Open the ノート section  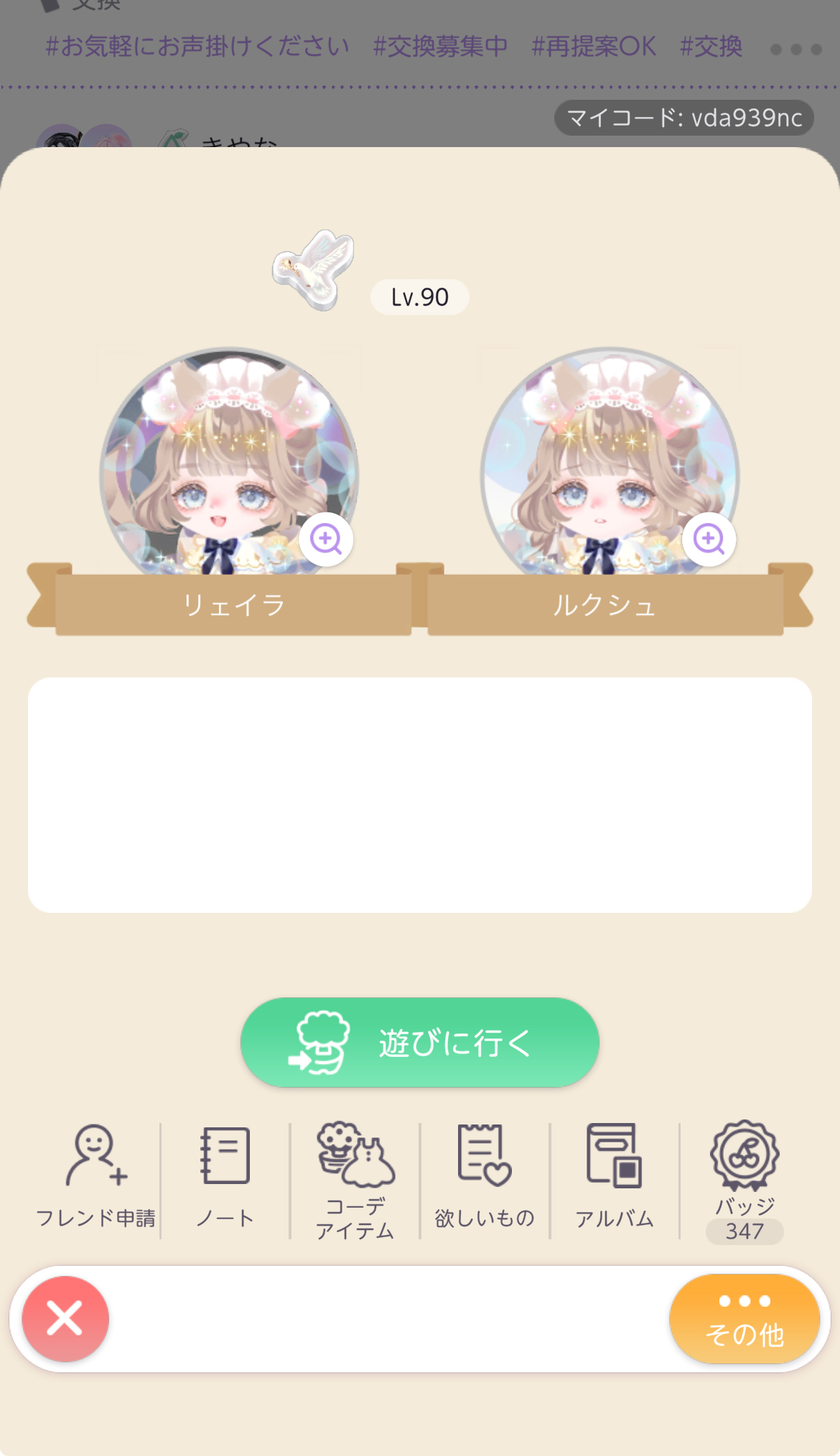(225, 1177)
